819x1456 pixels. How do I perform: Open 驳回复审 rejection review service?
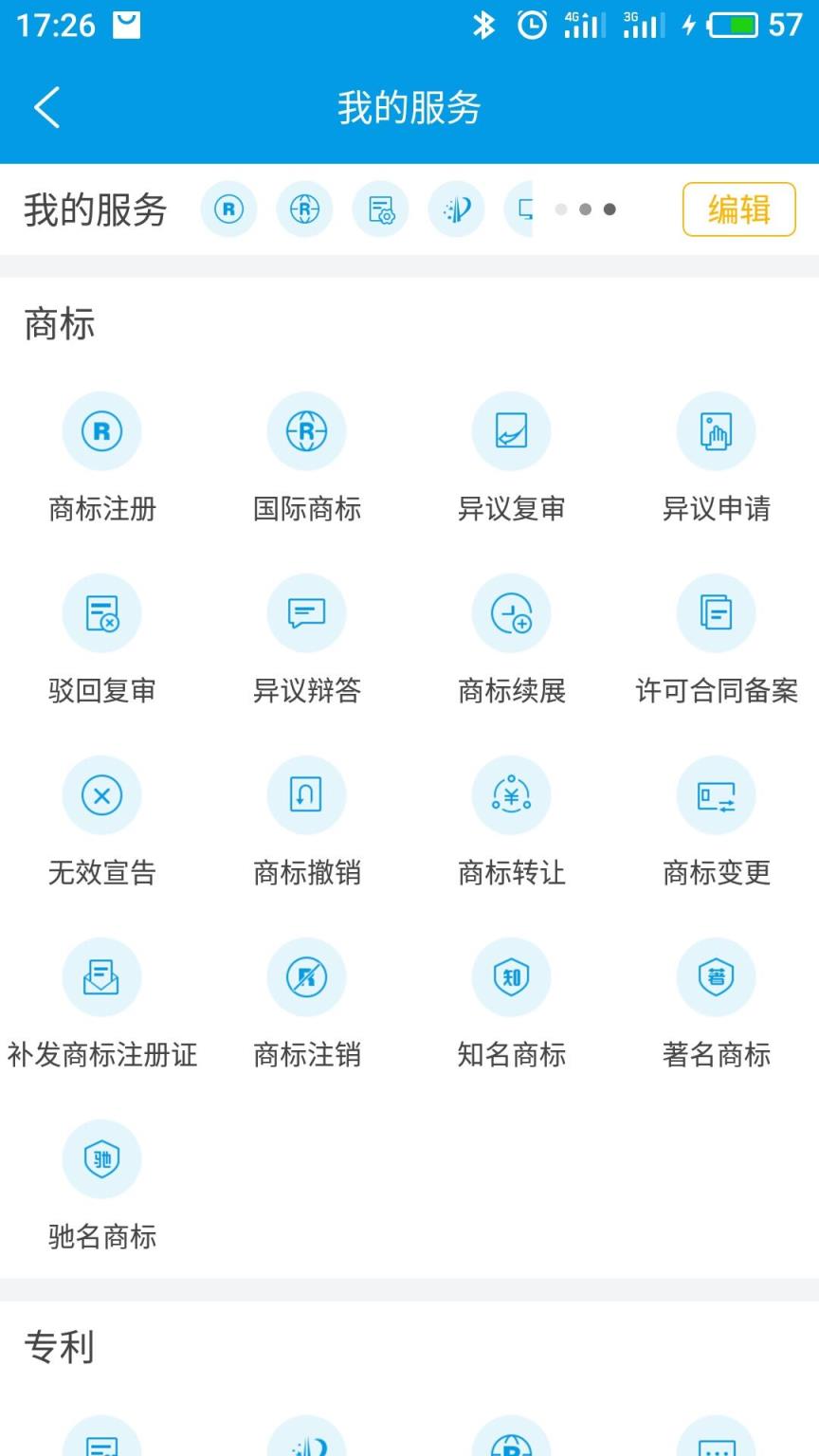[x=101, y=613]
